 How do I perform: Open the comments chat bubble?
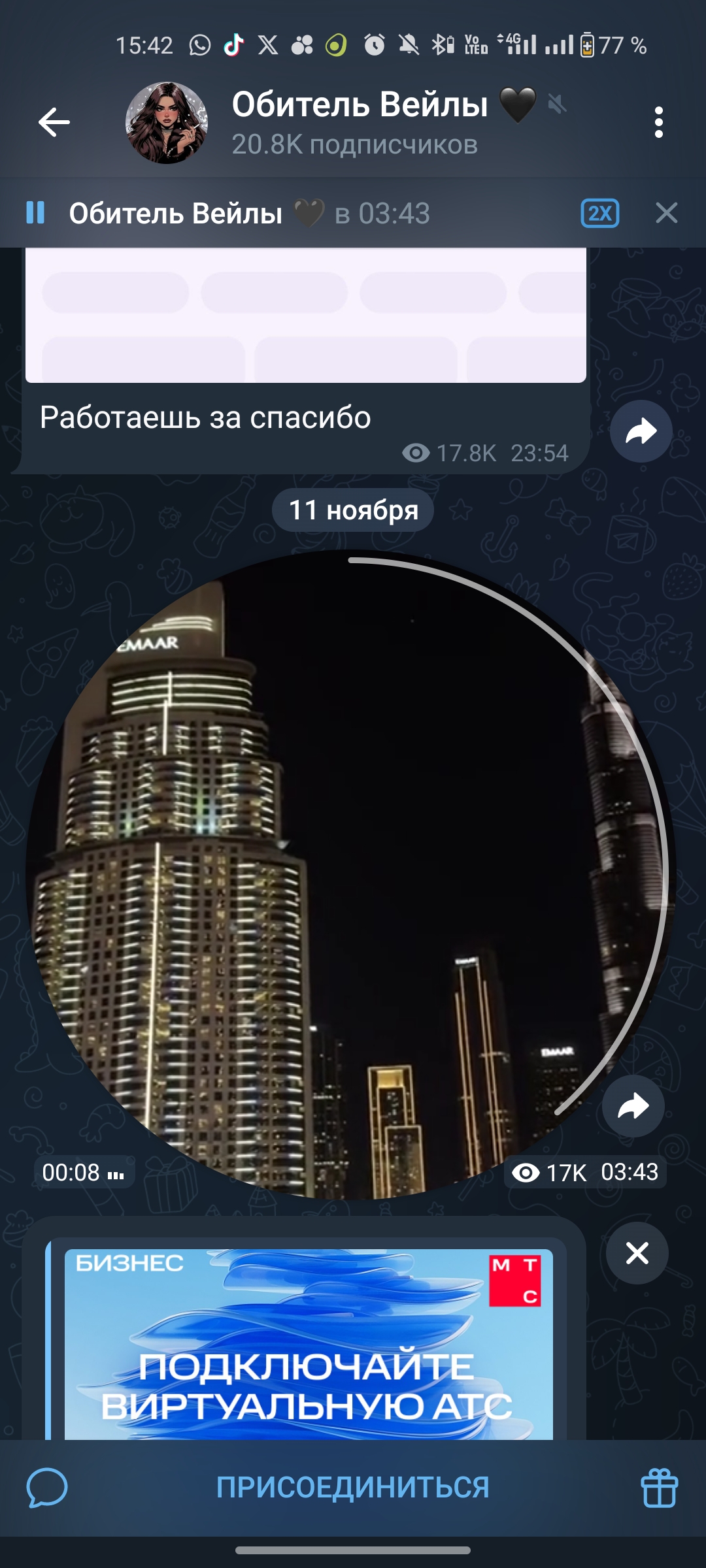click(x=47, y=1488)
